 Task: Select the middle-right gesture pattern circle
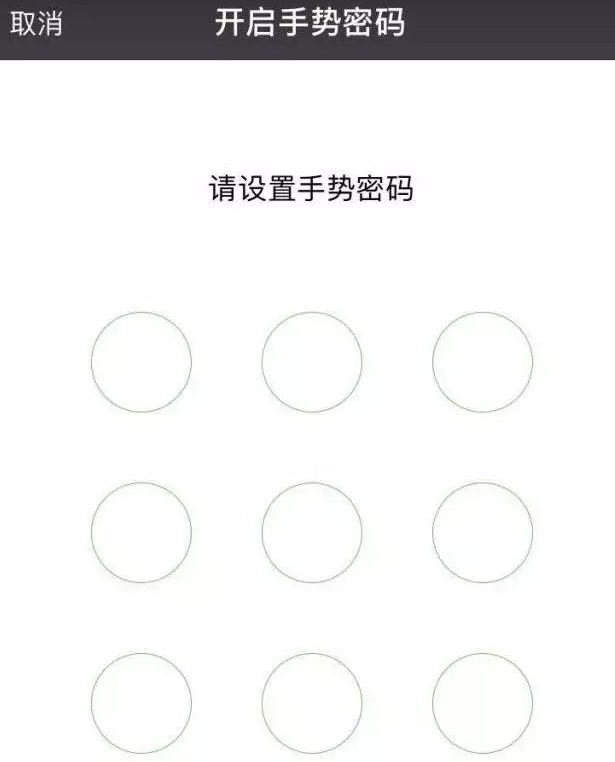[x=482, y=532]
